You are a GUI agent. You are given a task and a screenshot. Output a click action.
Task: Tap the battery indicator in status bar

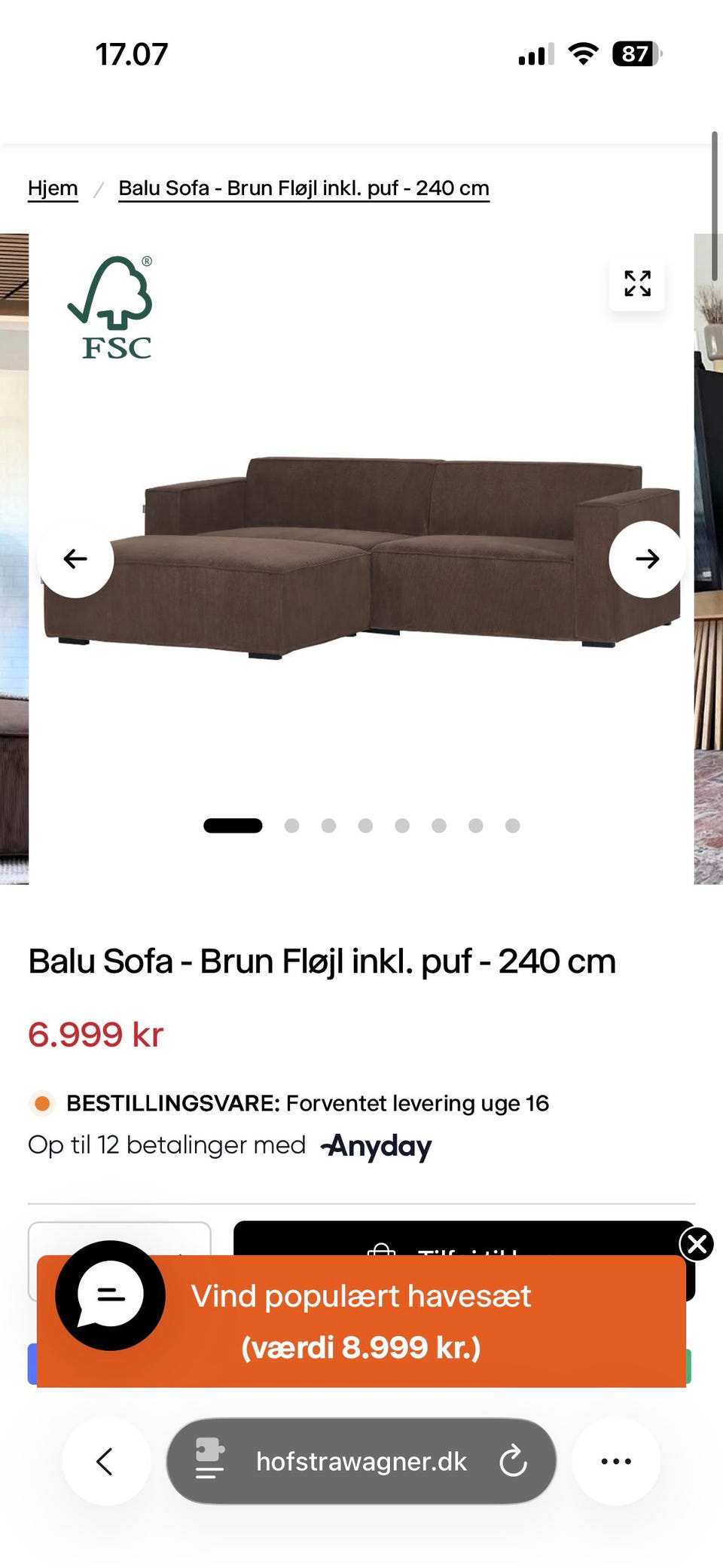tap(635, 53)
